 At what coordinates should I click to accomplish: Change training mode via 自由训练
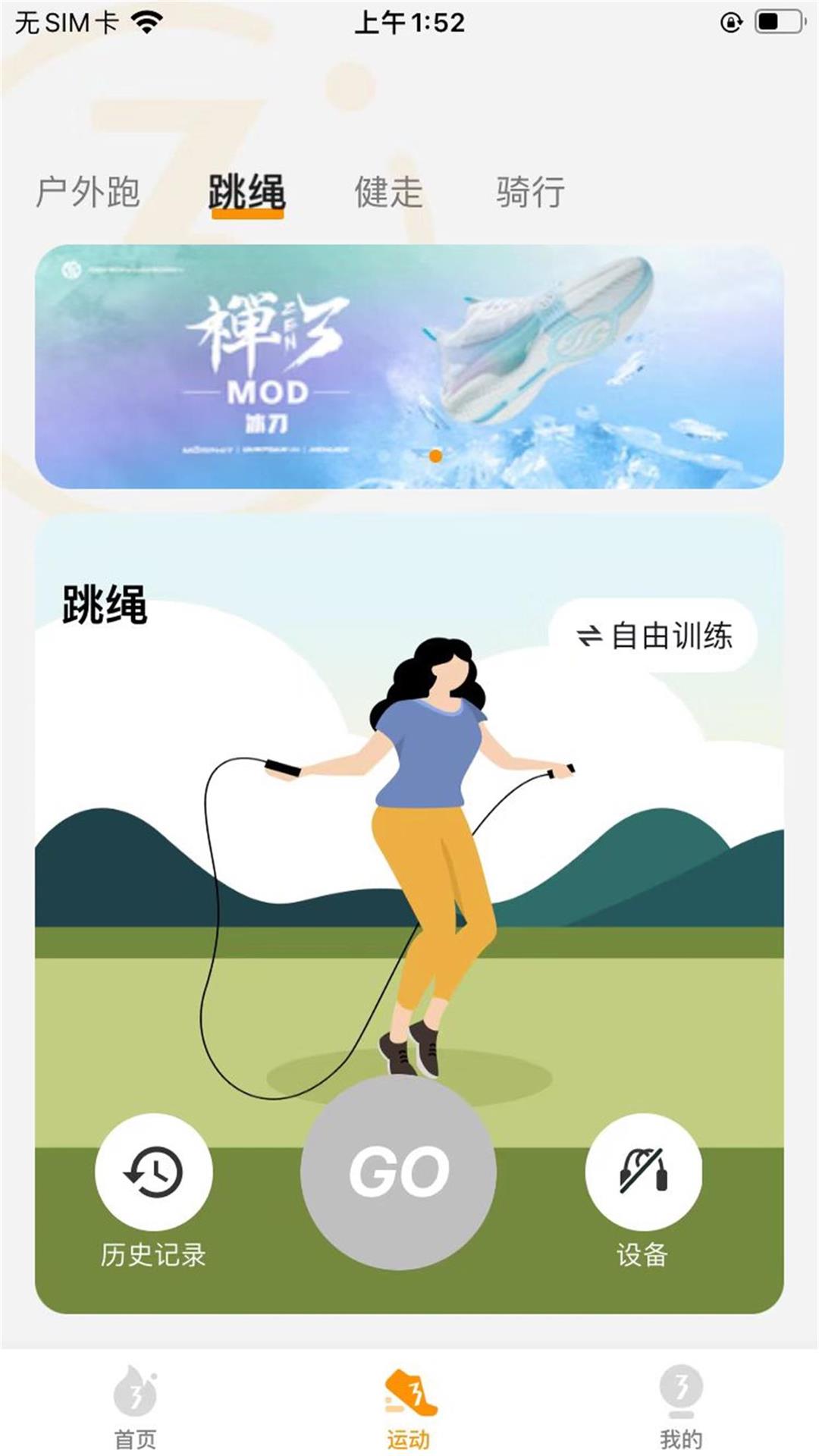[x=653, y=635]
